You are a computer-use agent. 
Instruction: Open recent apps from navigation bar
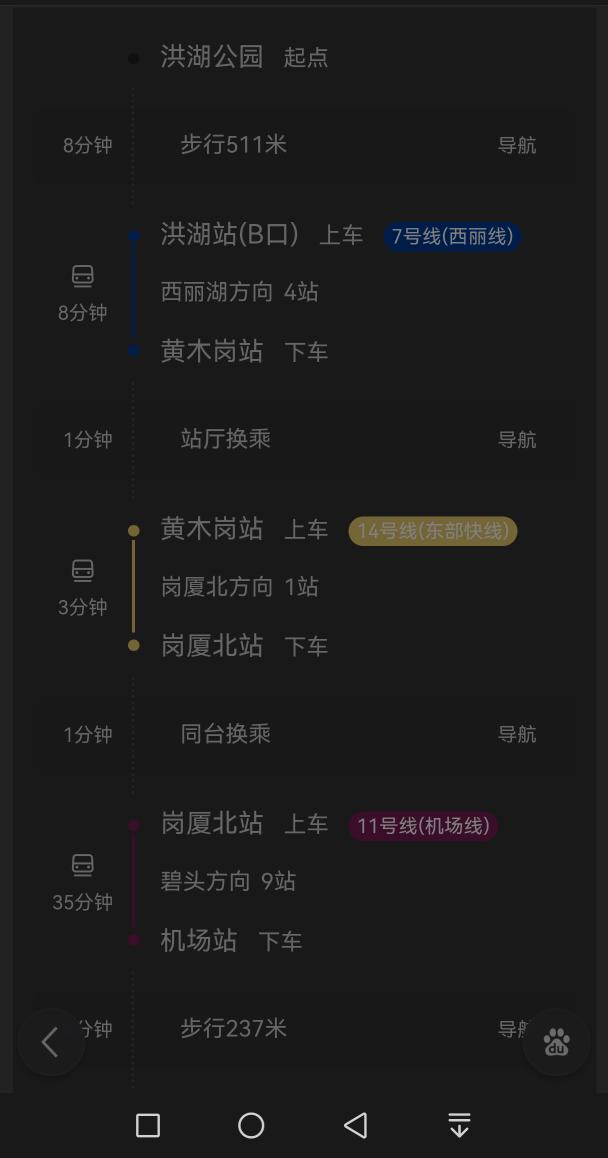(x=148, y=1125)
